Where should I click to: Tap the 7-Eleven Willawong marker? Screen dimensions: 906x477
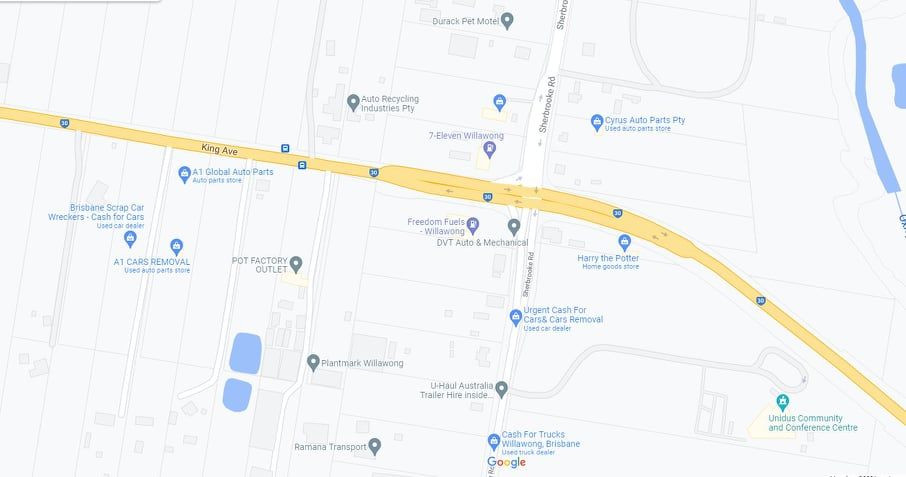(489, 150)
